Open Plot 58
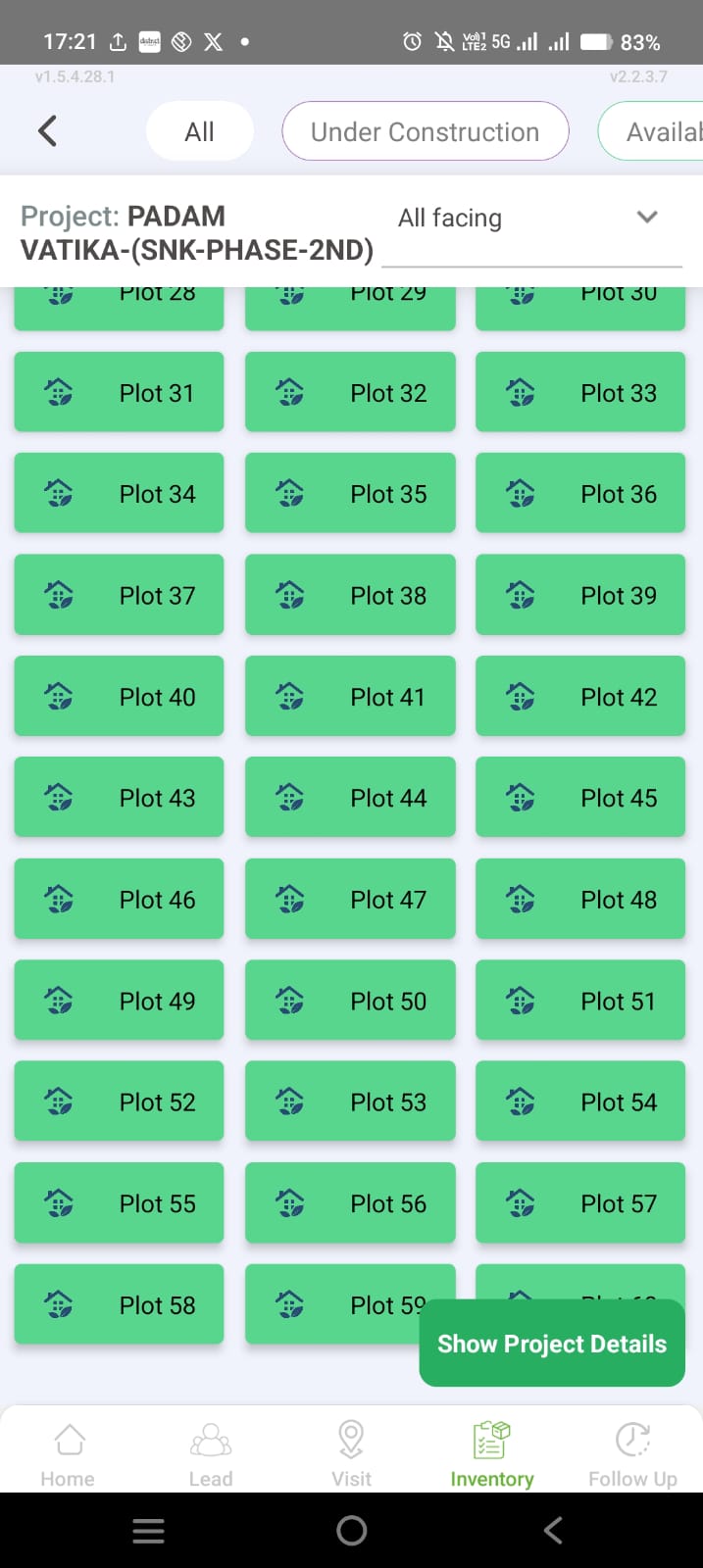 (119, 1304)
